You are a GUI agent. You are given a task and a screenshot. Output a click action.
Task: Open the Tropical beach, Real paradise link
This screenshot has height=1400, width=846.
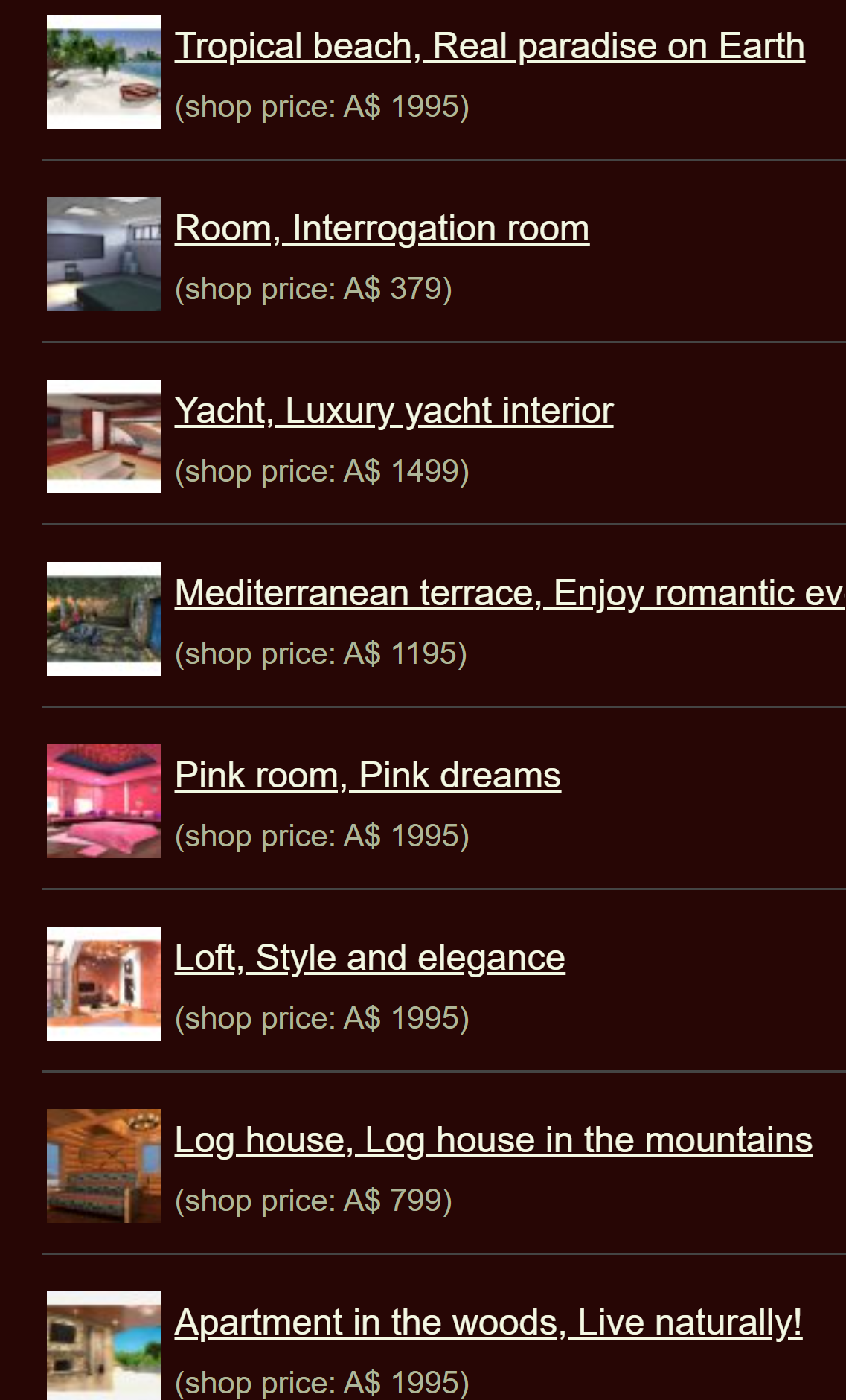(x=490, y=46)
